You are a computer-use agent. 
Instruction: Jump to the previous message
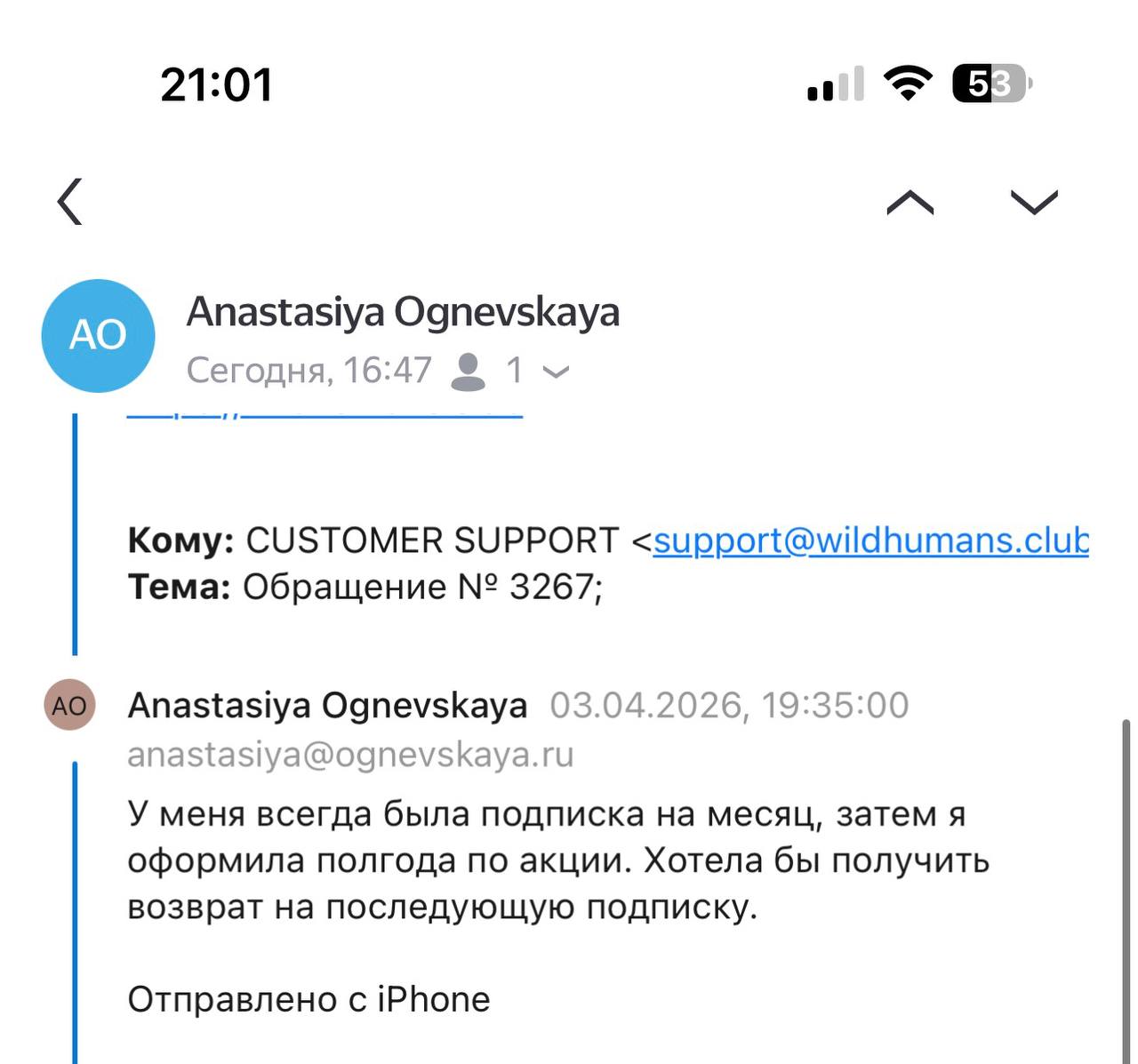click(x=910, y=203)
